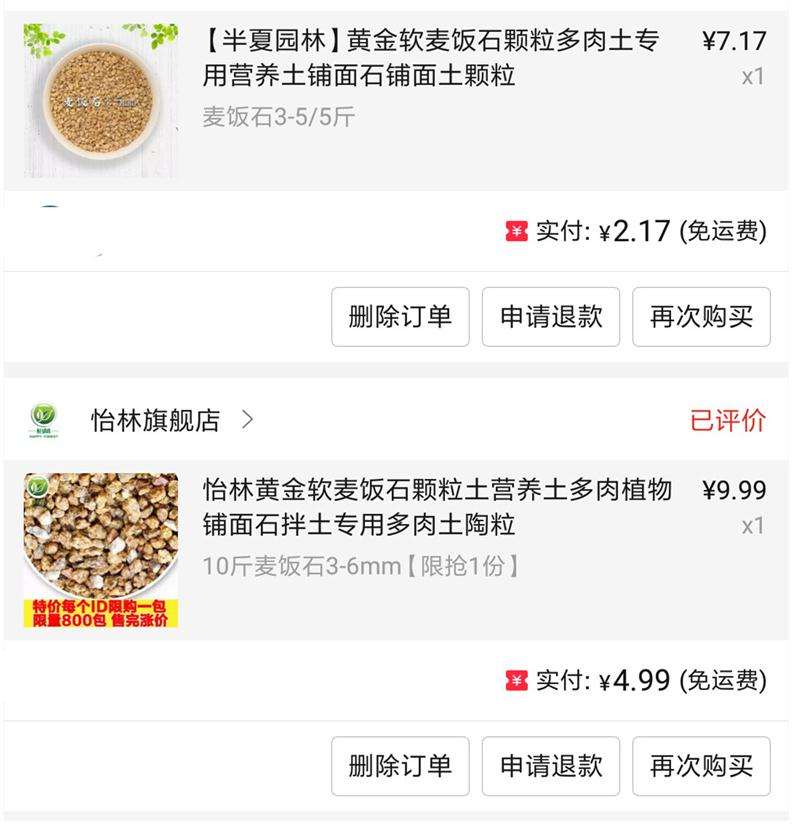Click 申请退款 on the first order
Image resolution: width=796 pixels, height=828 pixels.
click(554, 316)
